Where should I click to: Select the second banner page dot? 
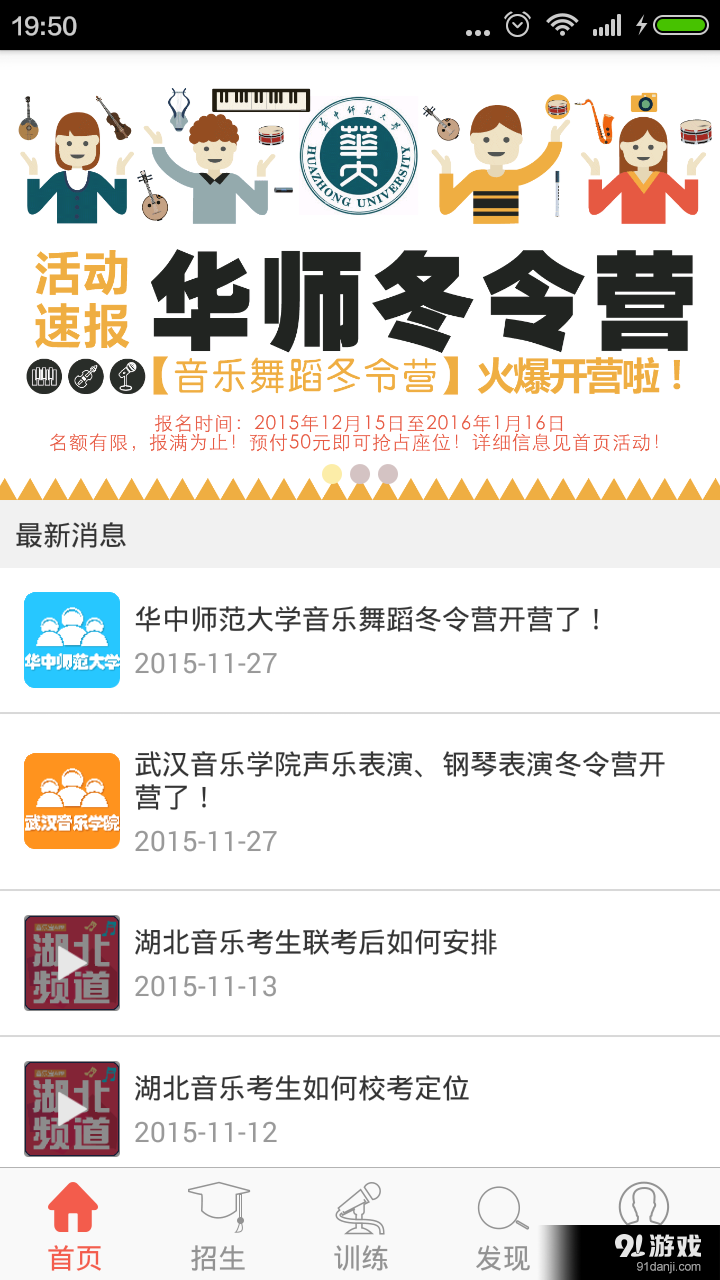pyautogui.click(x=360, y=474)
